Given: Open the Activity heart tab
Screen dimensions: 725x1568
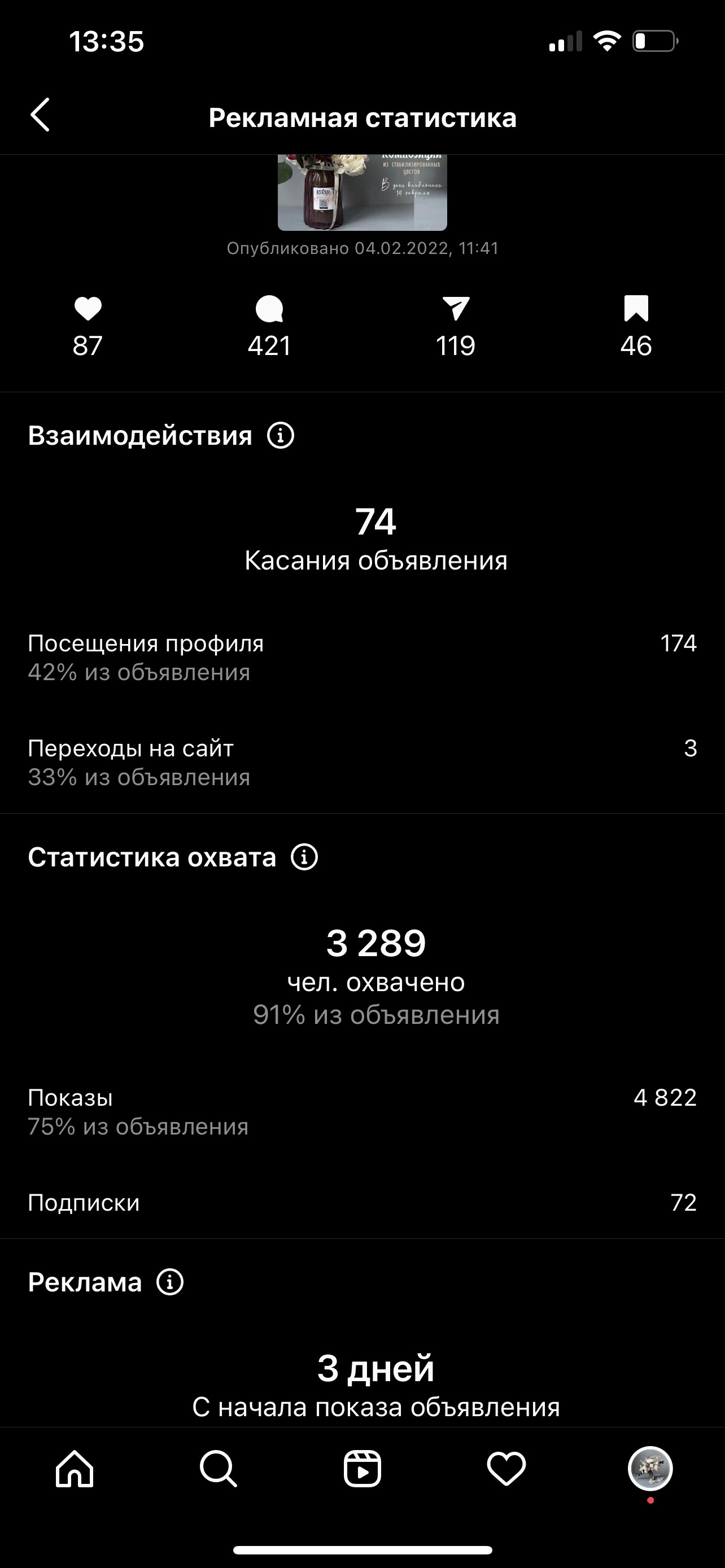Looking at the screenshot, I should (x=506, y=1469).
